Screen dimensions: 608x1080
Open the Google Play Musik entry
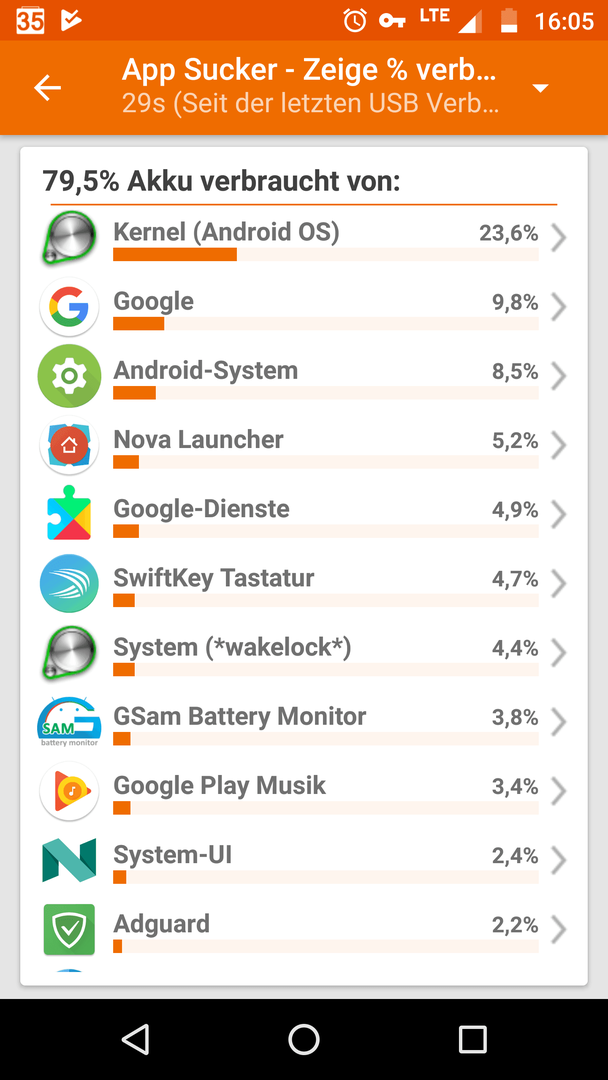304,791
